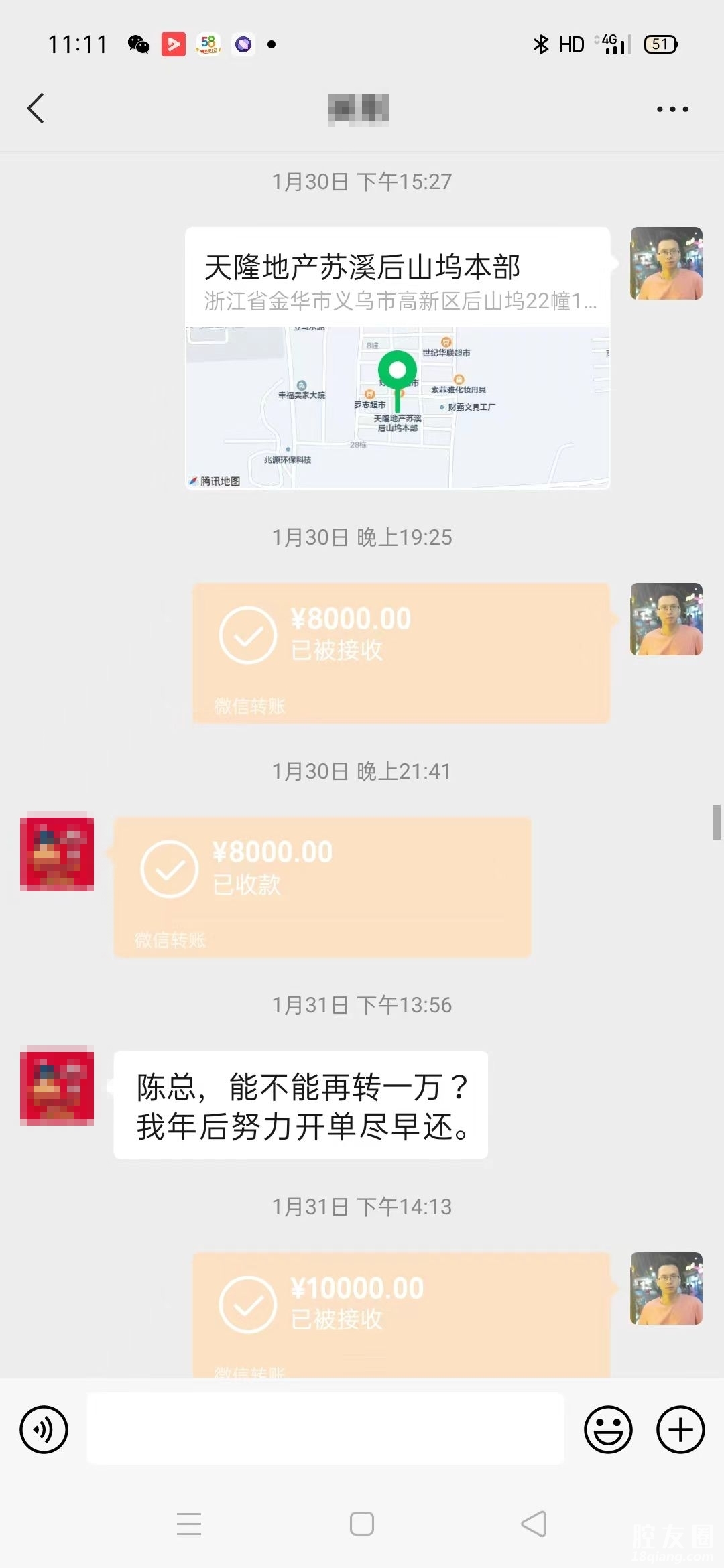
Task: Open the chat options menu
Action: (672, 109)
